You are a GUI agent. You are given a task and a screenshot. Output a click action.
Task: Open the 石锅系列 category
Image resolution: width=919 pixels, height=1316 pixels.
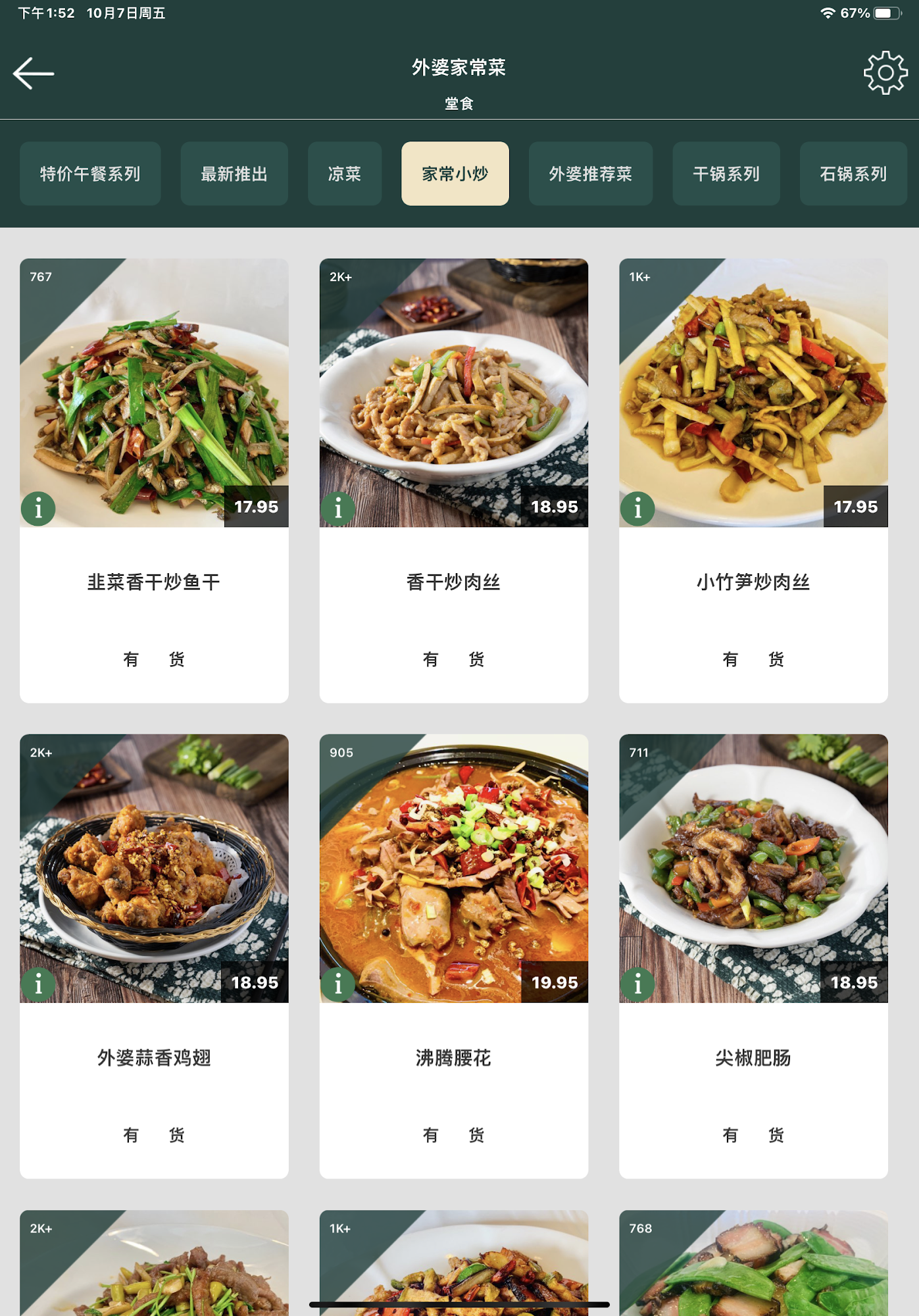click(853, 174)
